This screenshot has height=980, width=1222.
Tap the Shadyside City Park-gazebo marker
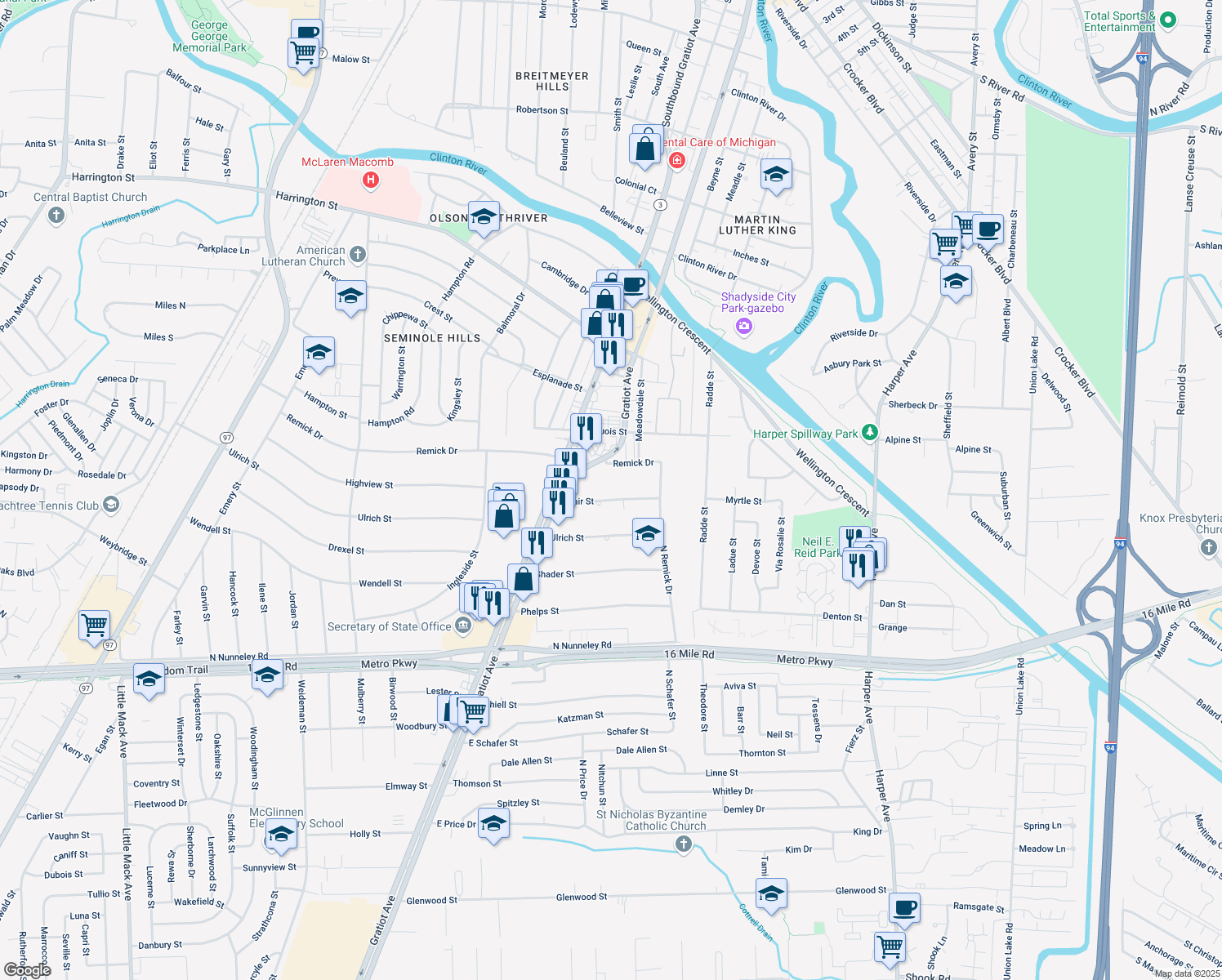click(x=743, y=327)
